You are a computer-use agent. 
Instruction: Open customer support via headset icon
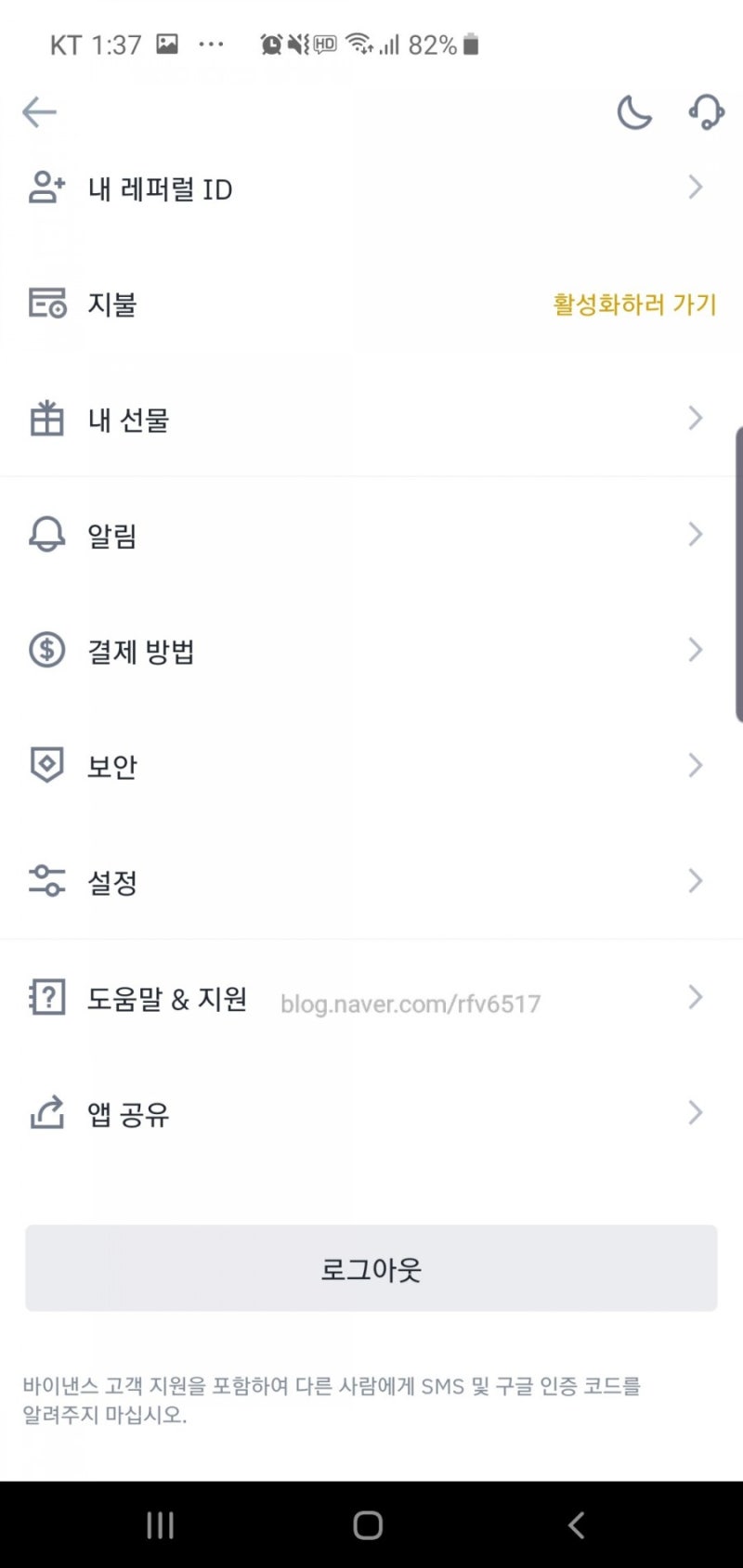tap(705, 111)
